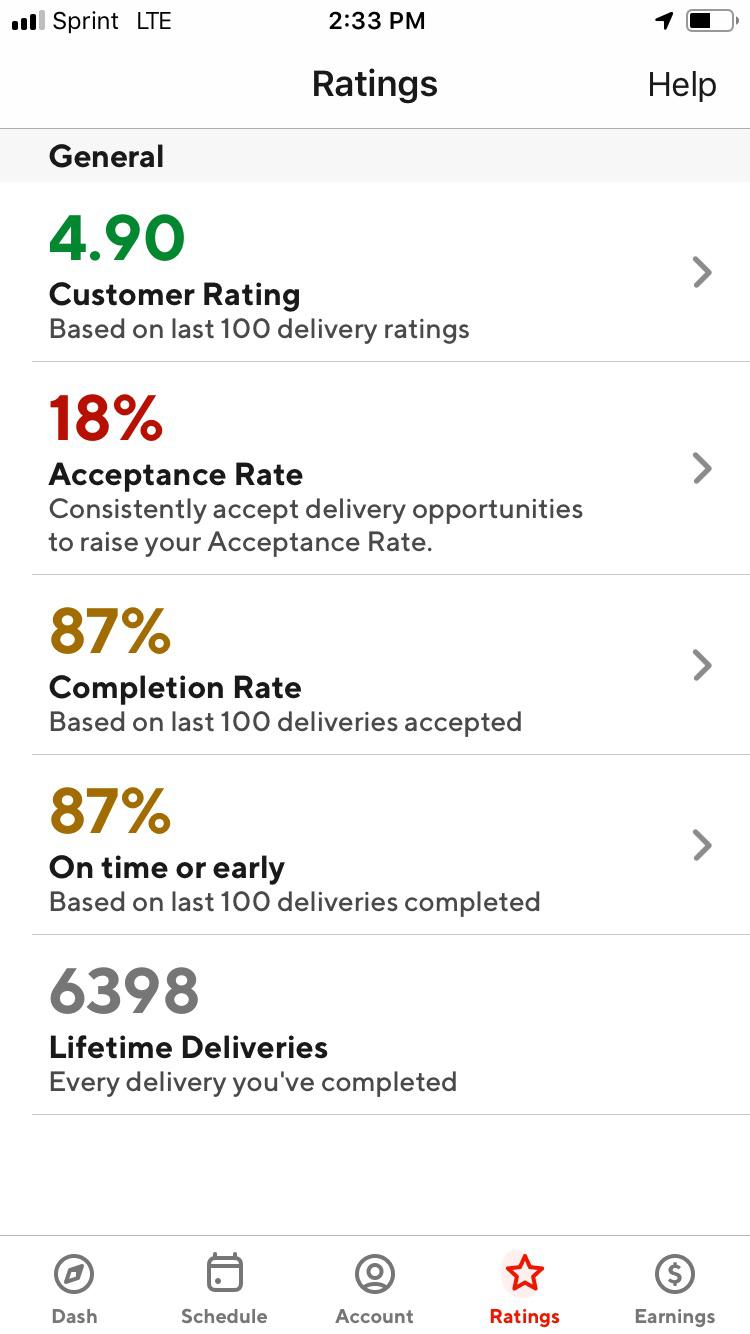Tap the Lifetime Deliveries count
750x1334 pixels.
tap(124, 991)
